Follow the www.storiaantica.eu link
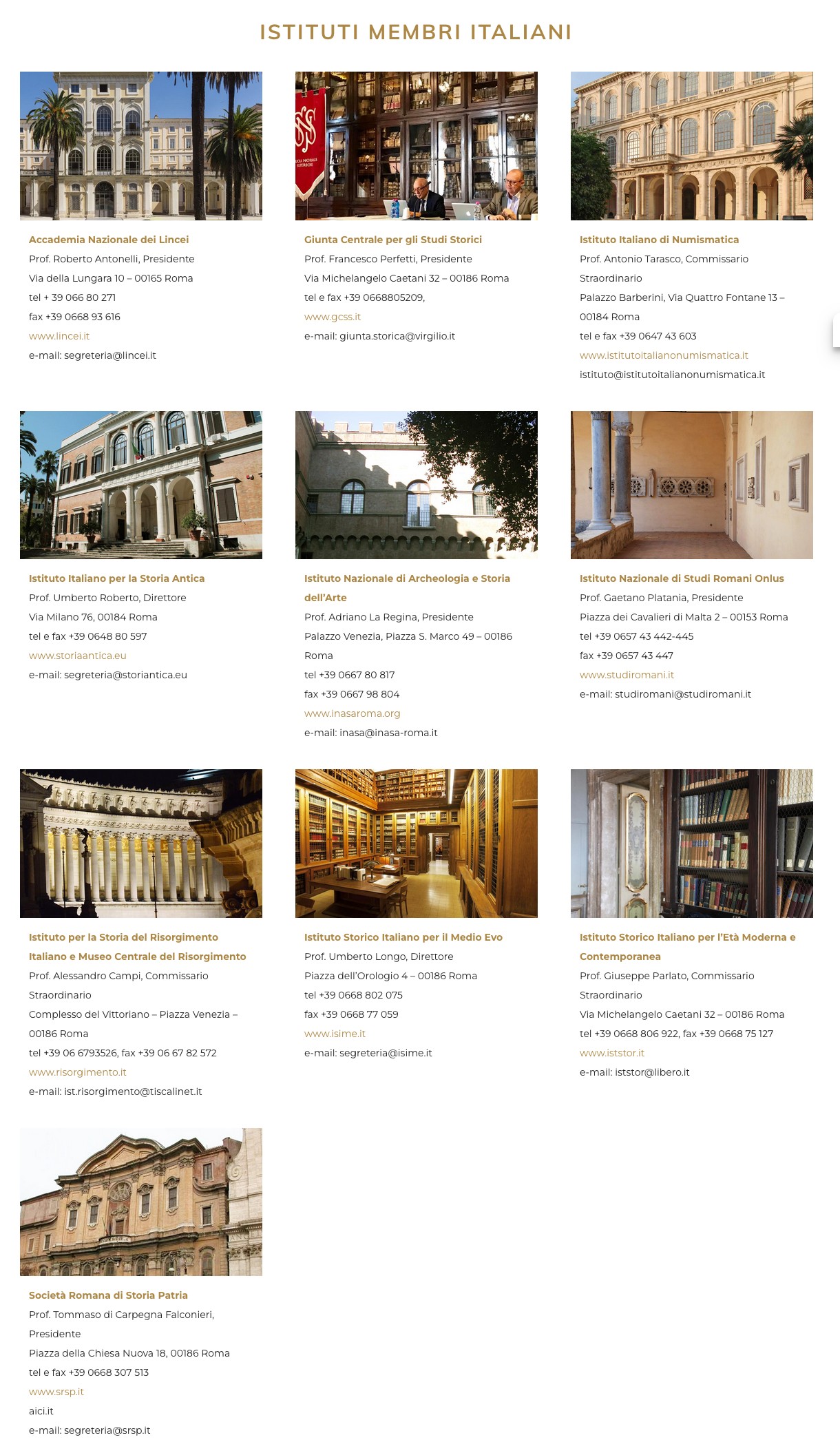Image resolution: width=840 pixels, height=1442 pixels. click(x=78, y=656)
